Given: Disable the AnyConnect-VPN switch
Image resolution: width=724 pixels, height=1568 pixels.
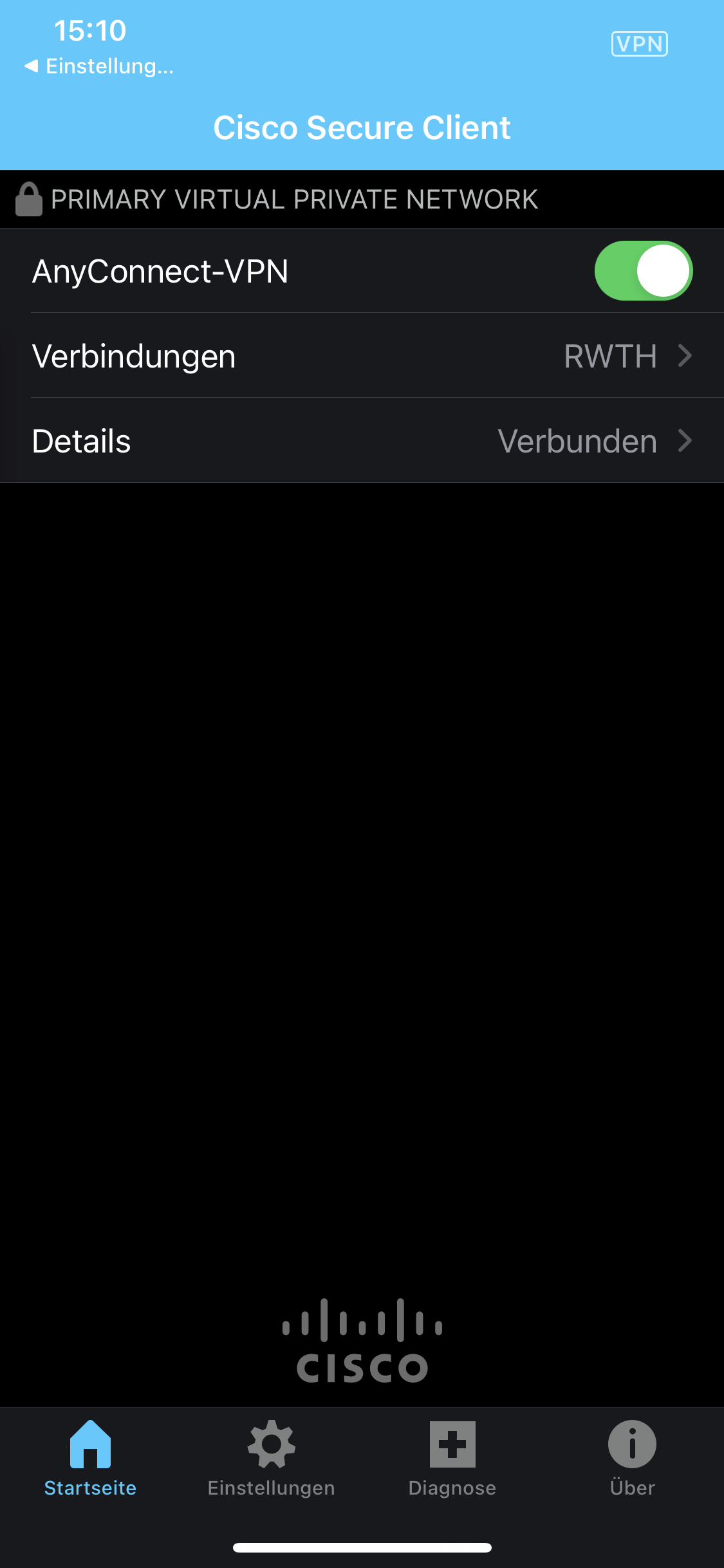Looking at the screenshot, I should [x=642, y=271].
